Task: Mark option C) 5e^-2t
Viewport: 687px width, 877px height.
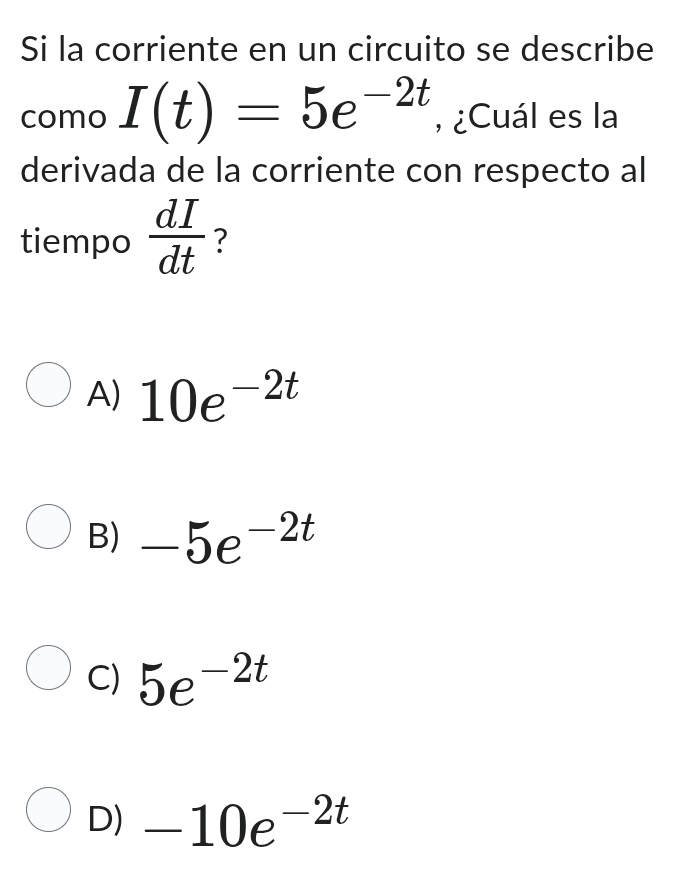Action: click(x=47, y=669)
